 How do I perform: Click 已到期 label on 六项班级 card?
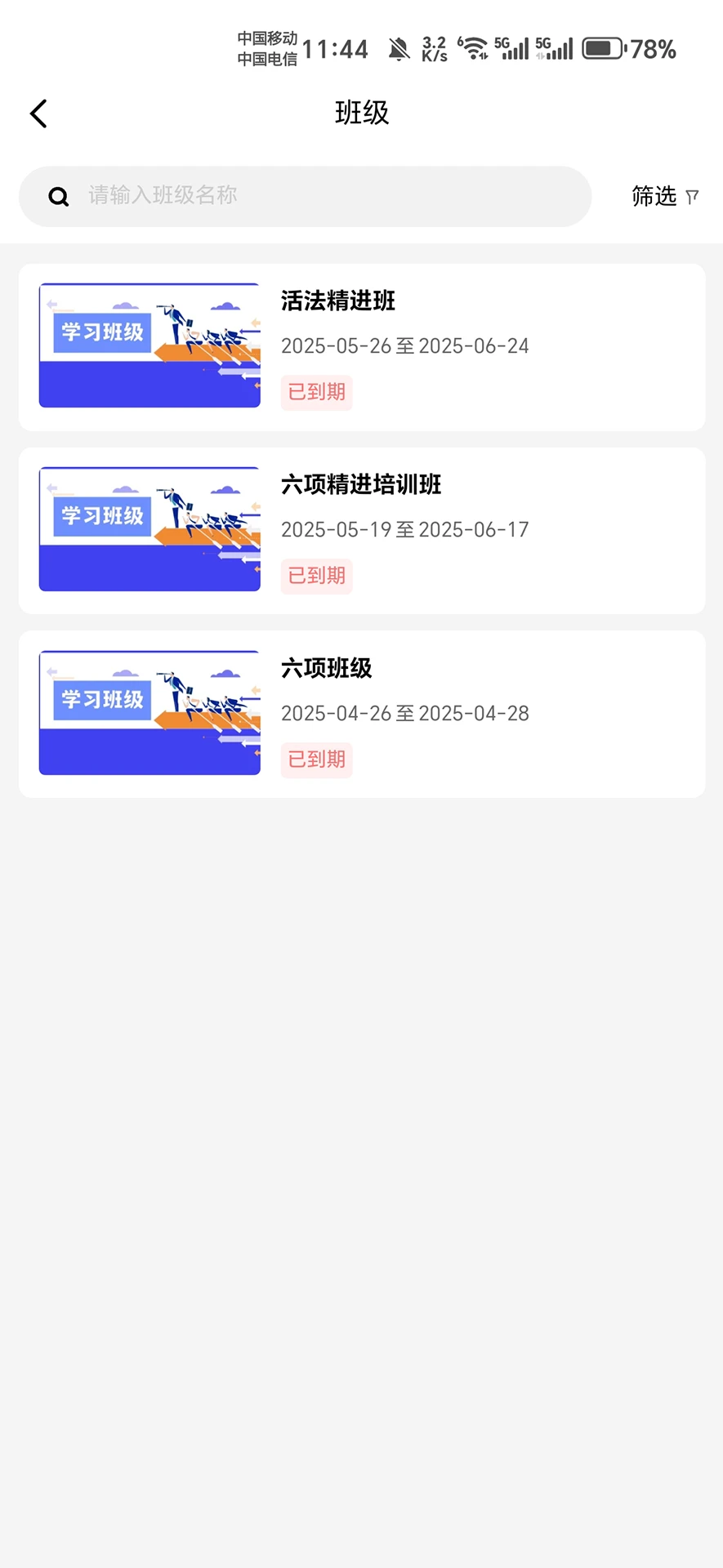click(316, 759)
